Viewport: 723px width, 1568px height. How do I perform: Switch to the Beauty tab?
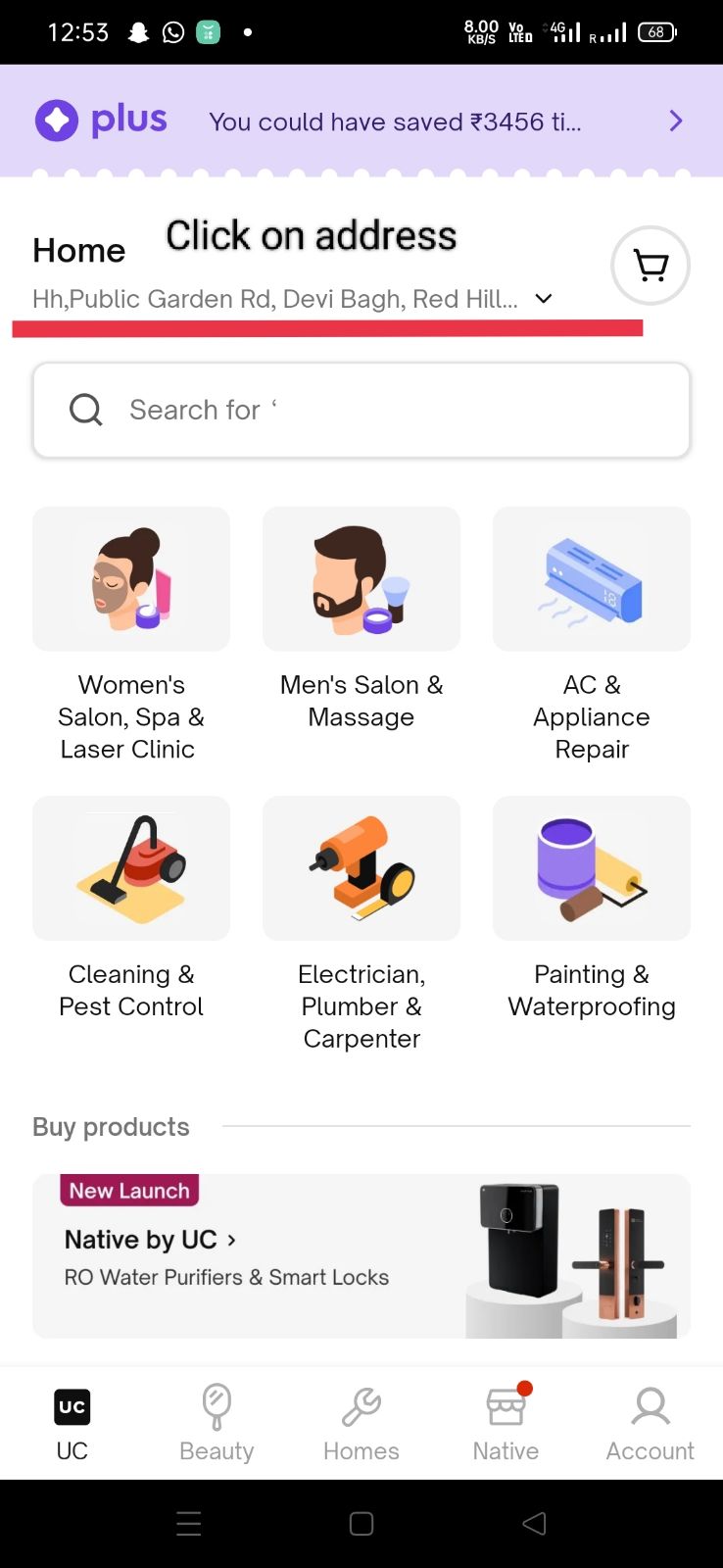click(x=217, y=1423)
